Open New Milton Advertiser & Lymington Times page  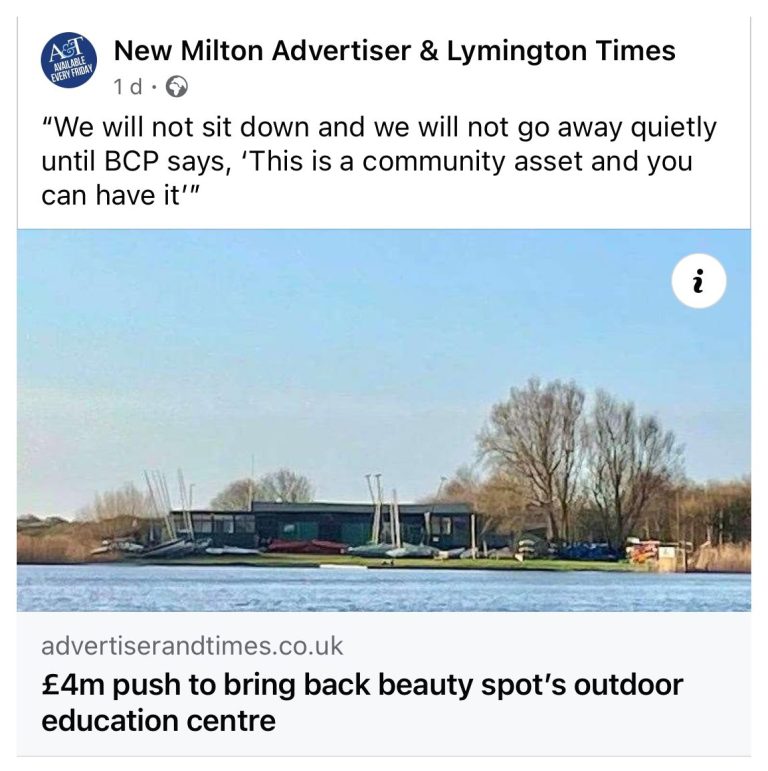[394, 50]
